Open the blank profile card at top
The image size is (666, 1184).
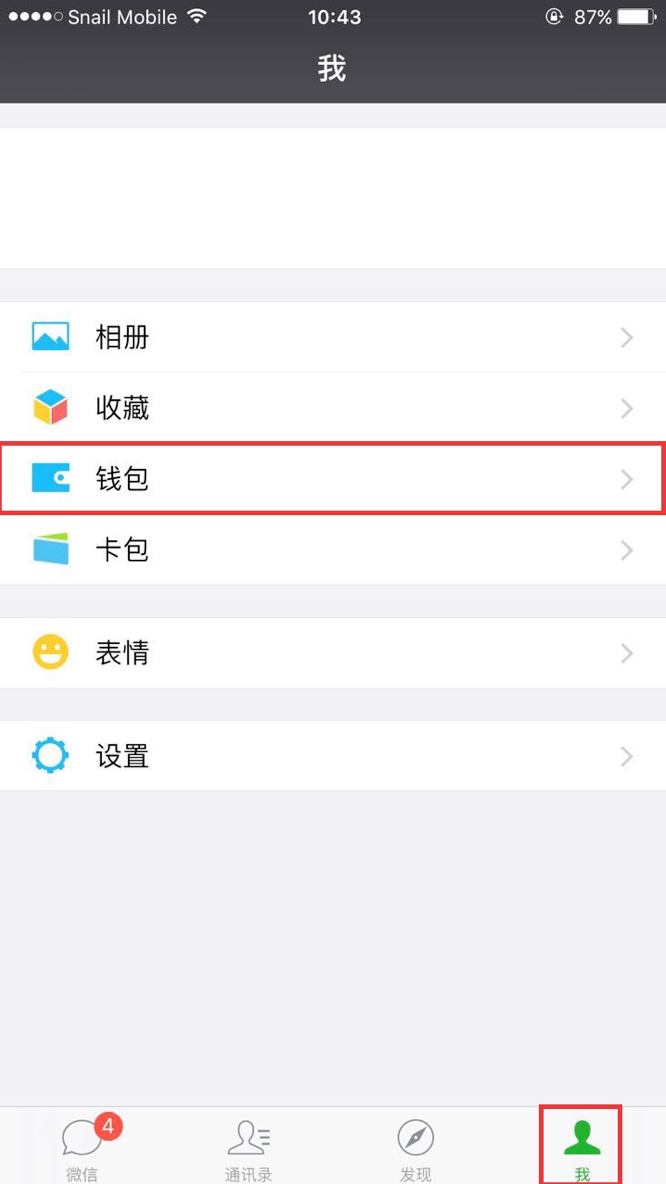(x=333, y=198)
